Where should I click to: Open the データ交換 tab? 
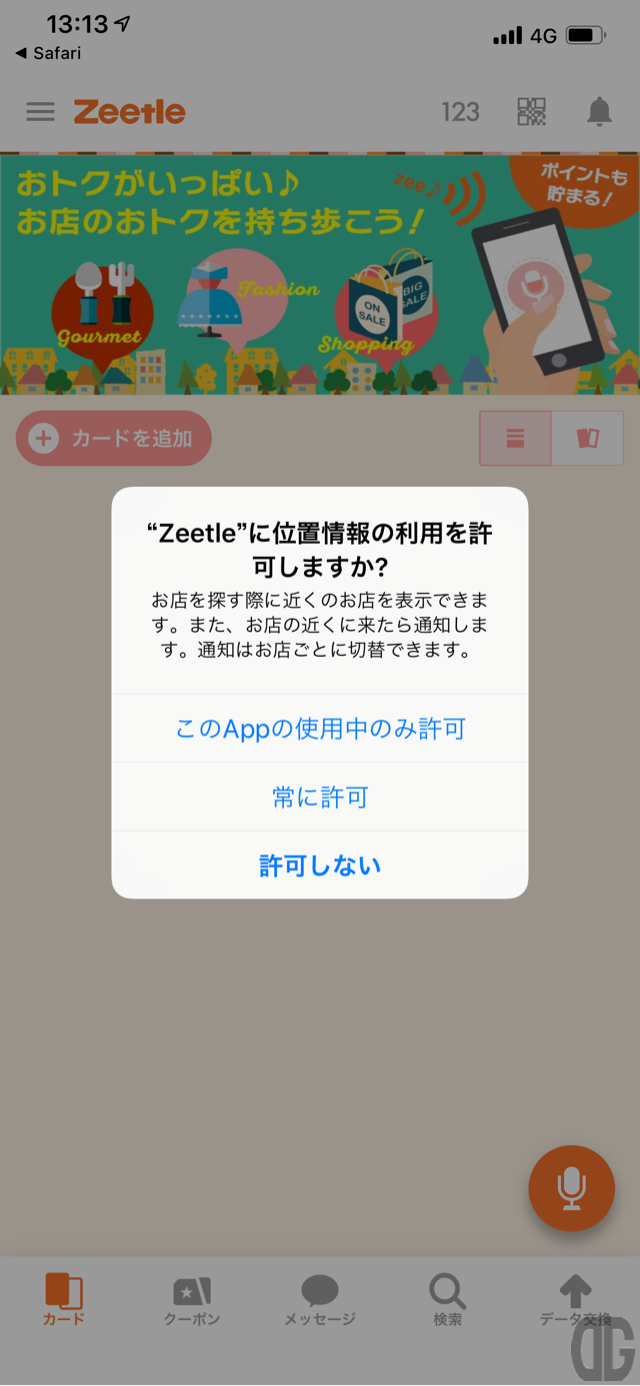[575, 1300]
